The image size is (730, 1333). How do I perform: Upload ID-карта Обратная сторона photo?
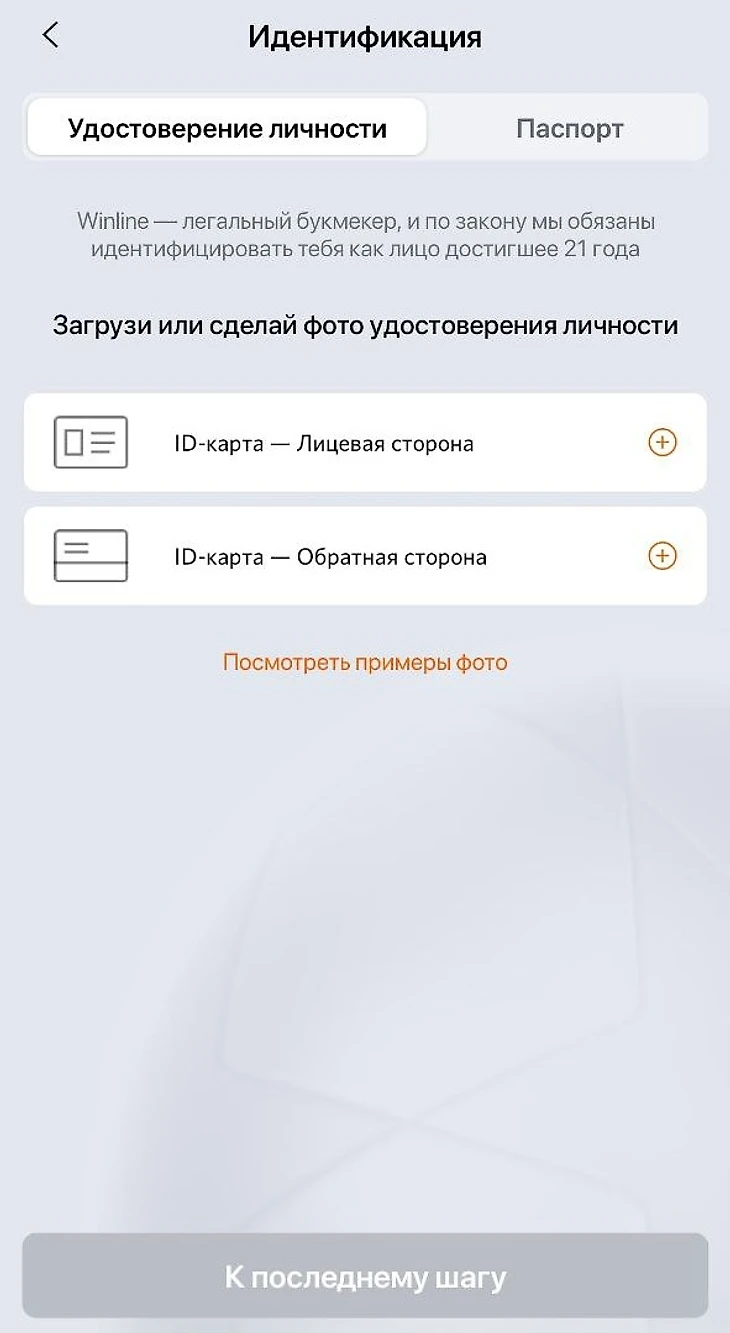(x=662, y=556)
